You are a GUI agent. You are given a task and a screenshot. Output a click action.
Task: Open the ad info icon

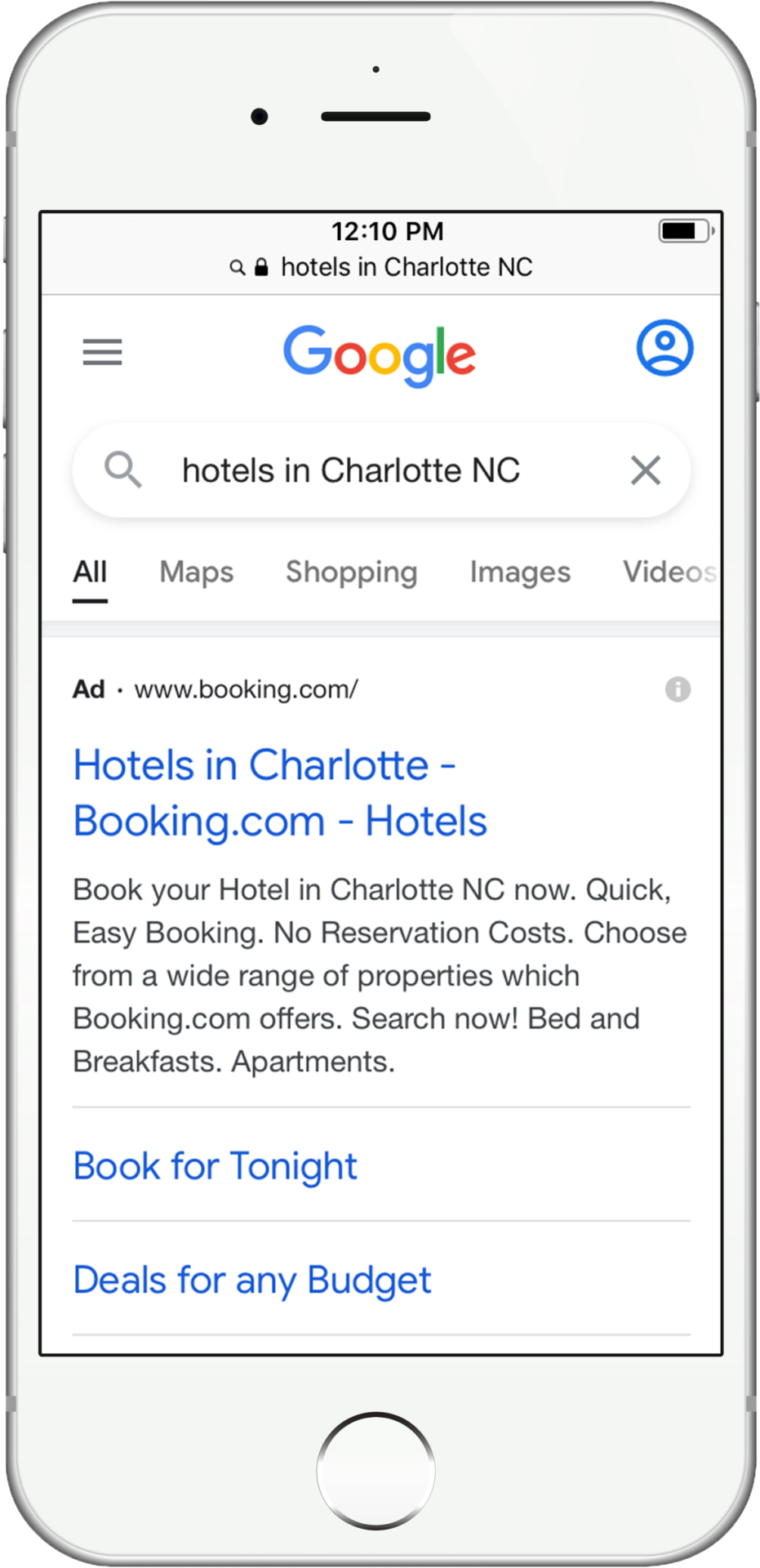tap(678, 689)
